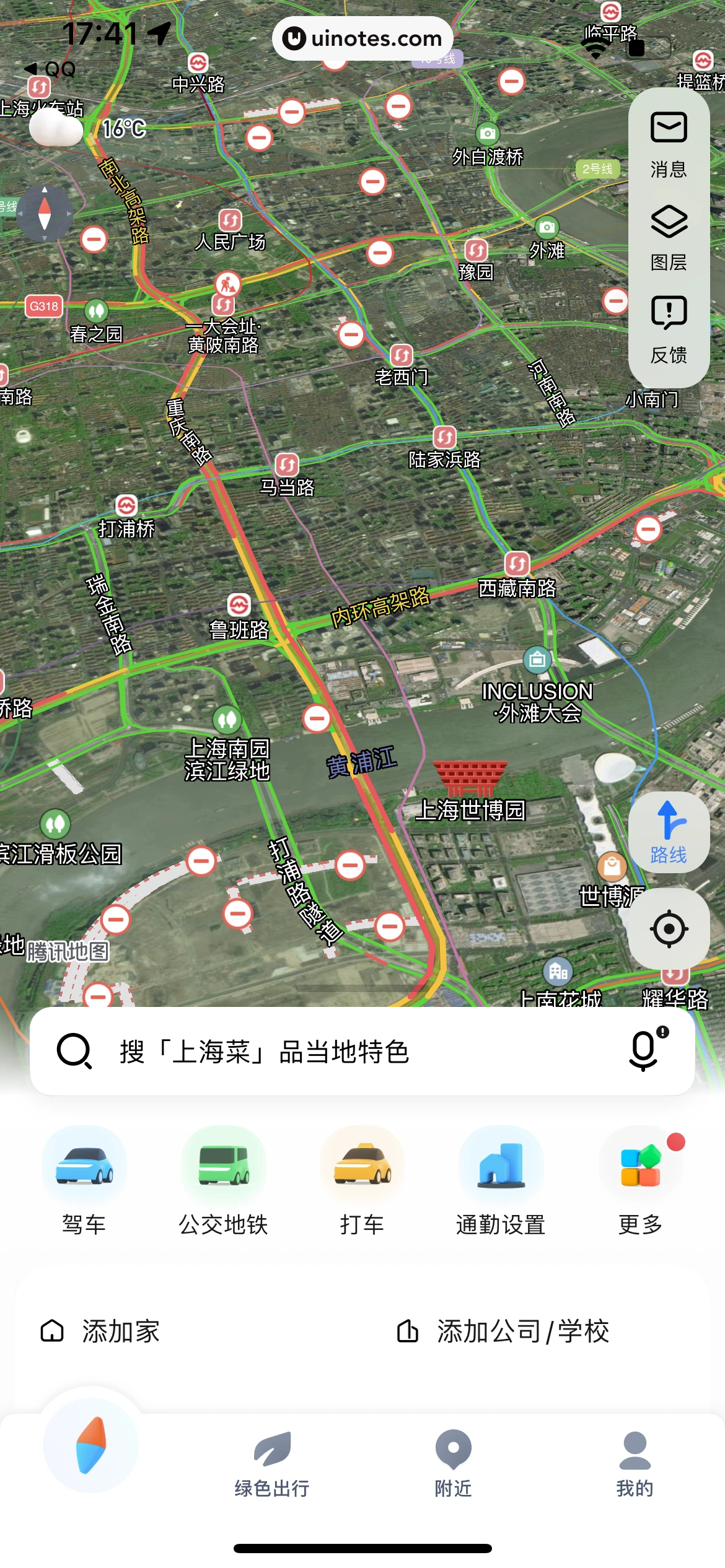725x1568 pixels.
Task: Open the 图层 map layers panel
Action: (x=669, y=237)
